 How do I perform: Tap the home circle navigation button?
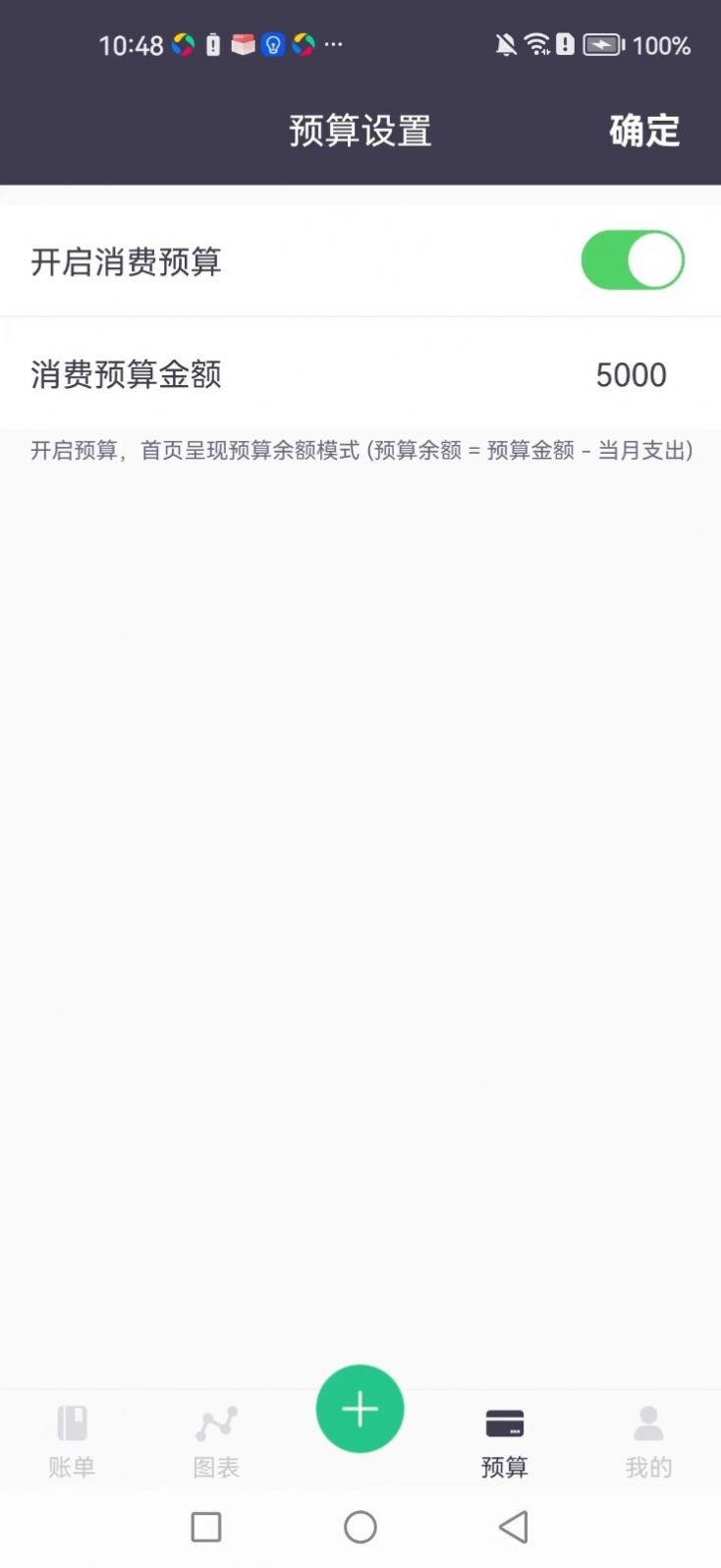pos(360,1528)
